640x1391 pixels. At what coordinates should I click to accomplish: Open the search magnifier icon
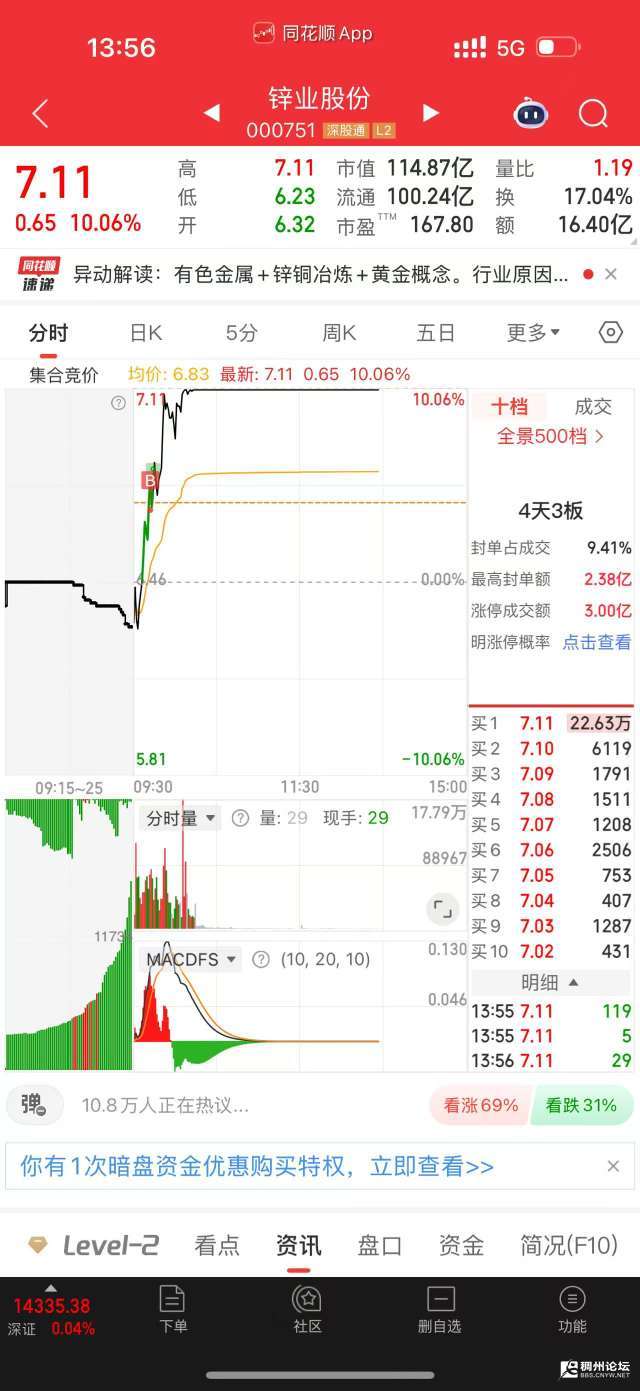click(593, 114)
